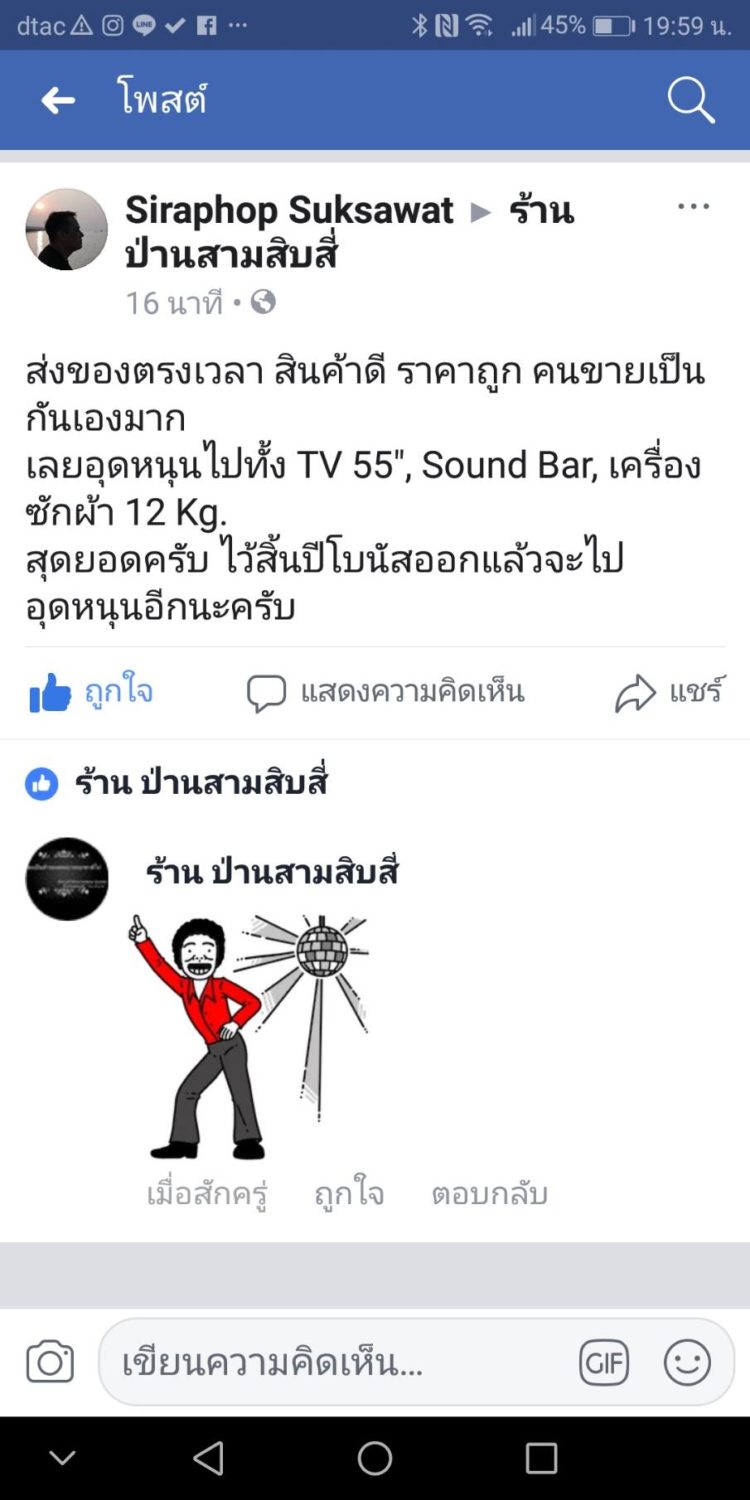
Task: Tap แสดงความคิดเห็น to comment on post
Action: (x=386, y=692)
